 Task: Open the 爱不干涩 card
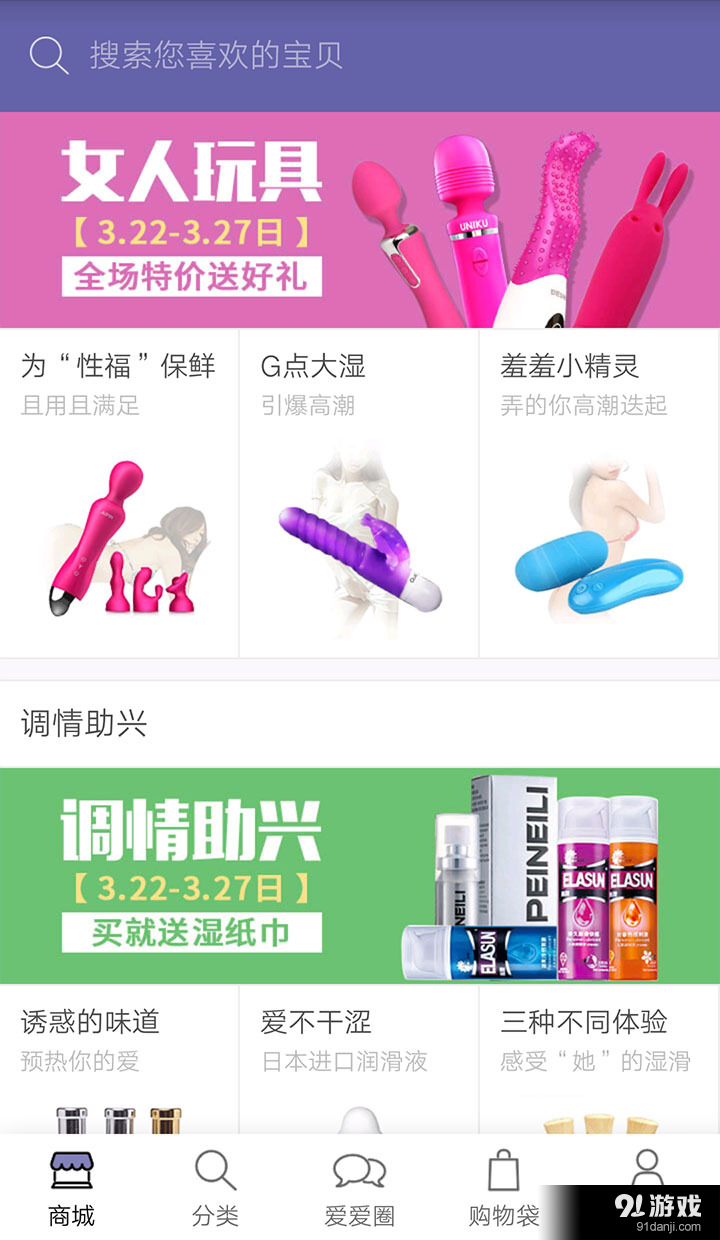[359, 1059]
